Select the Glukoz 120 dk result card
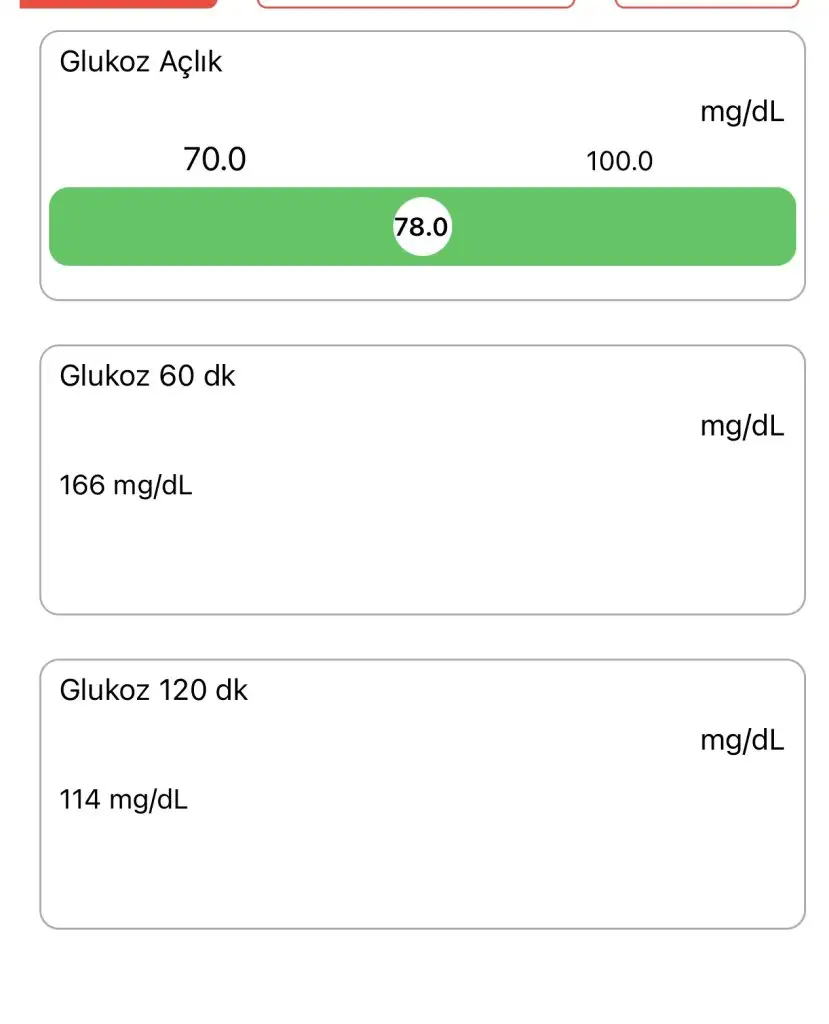The height and width of the screenshot is (1024, 829). pyautogui.click(x=421, y=794)
